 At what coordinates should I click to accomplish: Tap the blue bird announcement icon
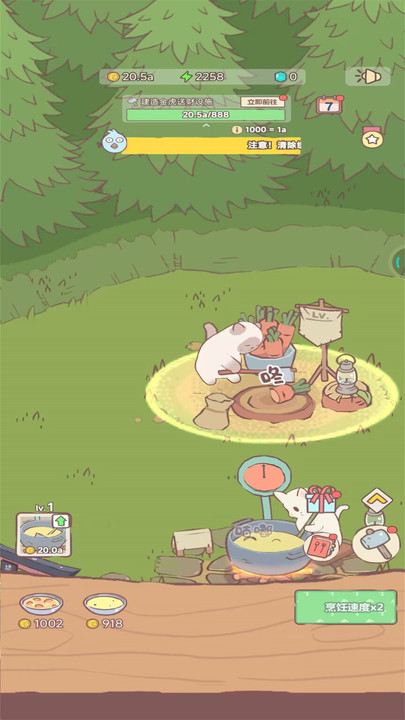coord(111,141)
